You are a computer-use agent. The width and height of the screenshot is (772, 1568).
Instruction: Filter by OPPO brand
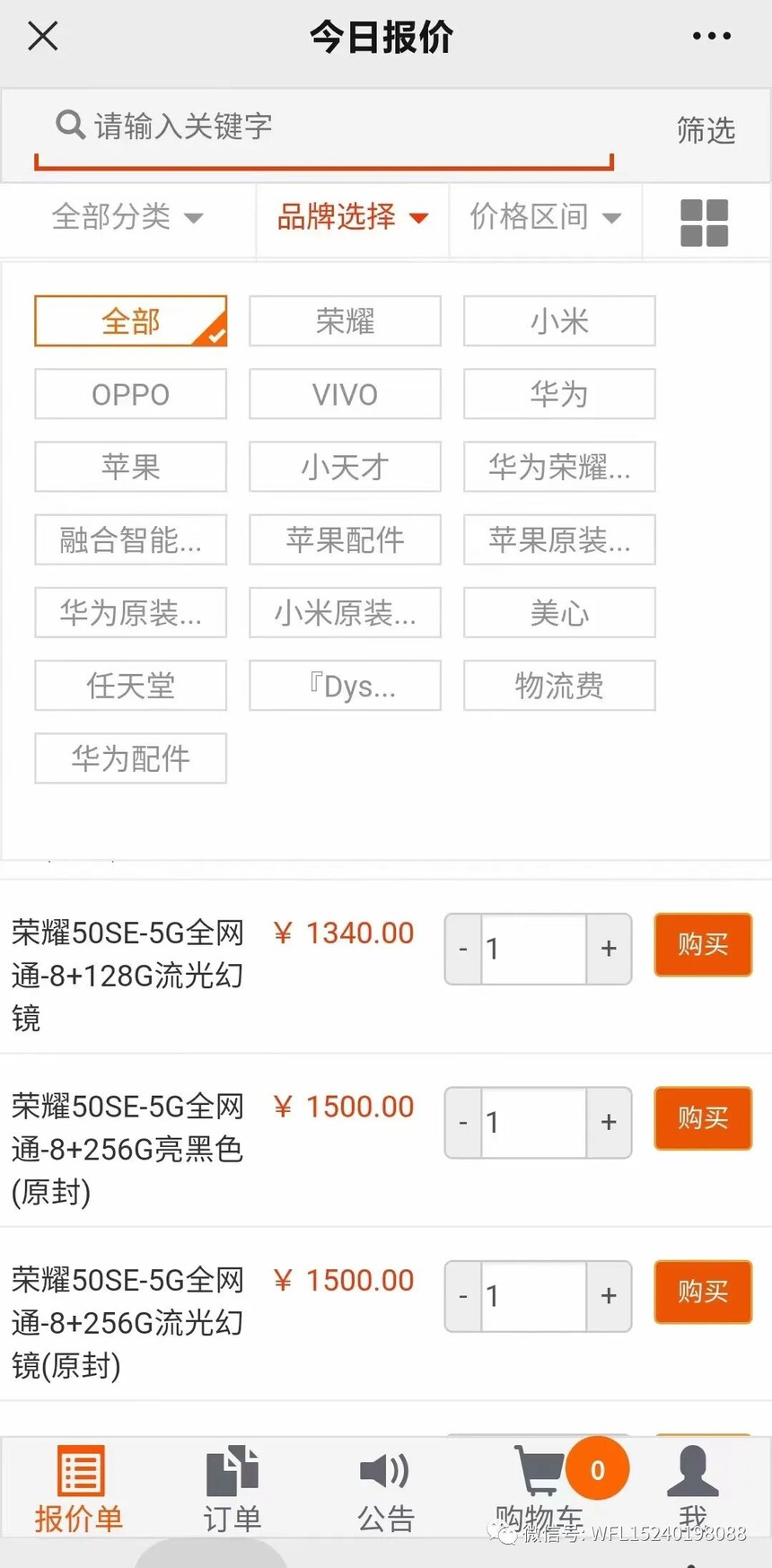point(130,394)
